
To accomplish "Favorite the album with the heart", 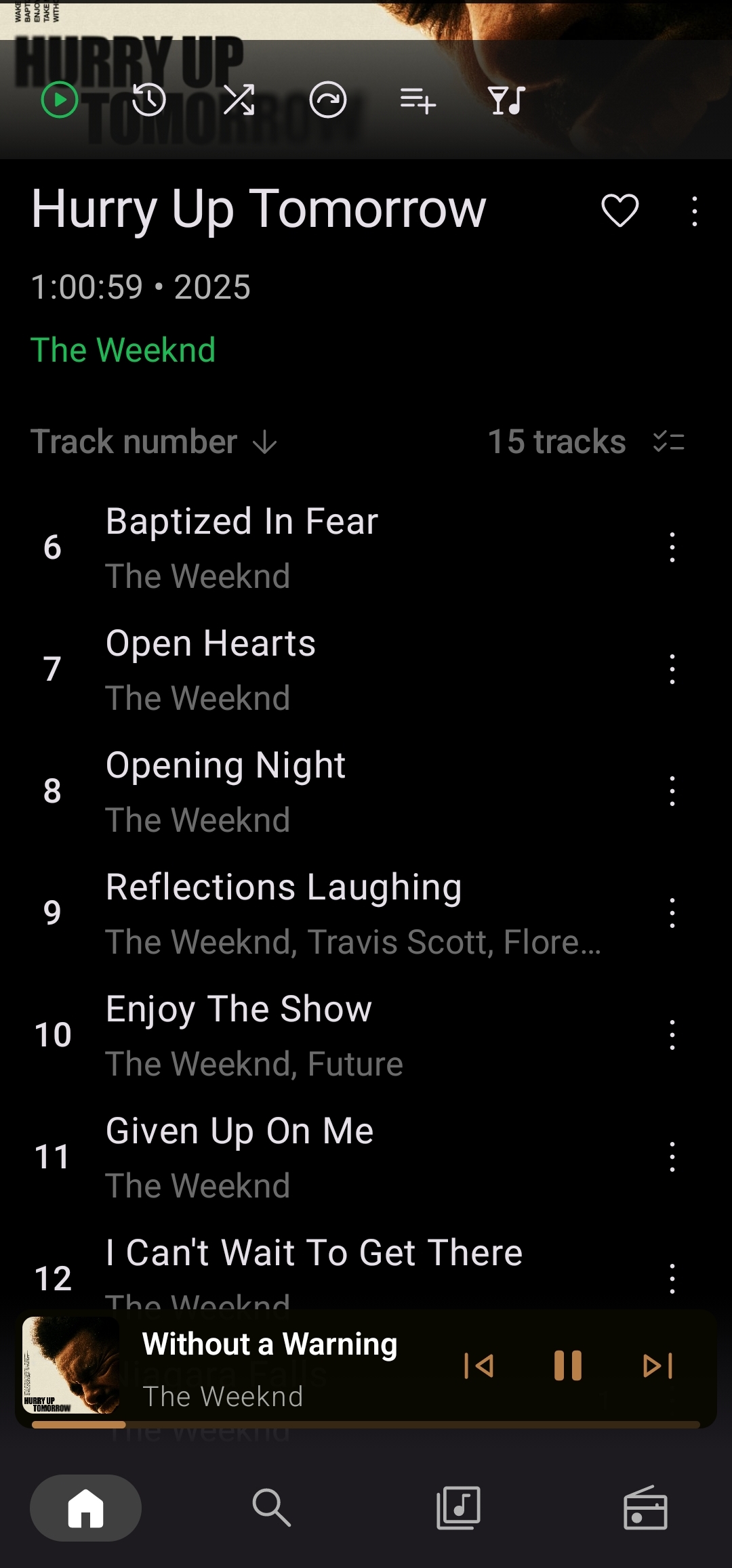I will click(x=619, y=211).
